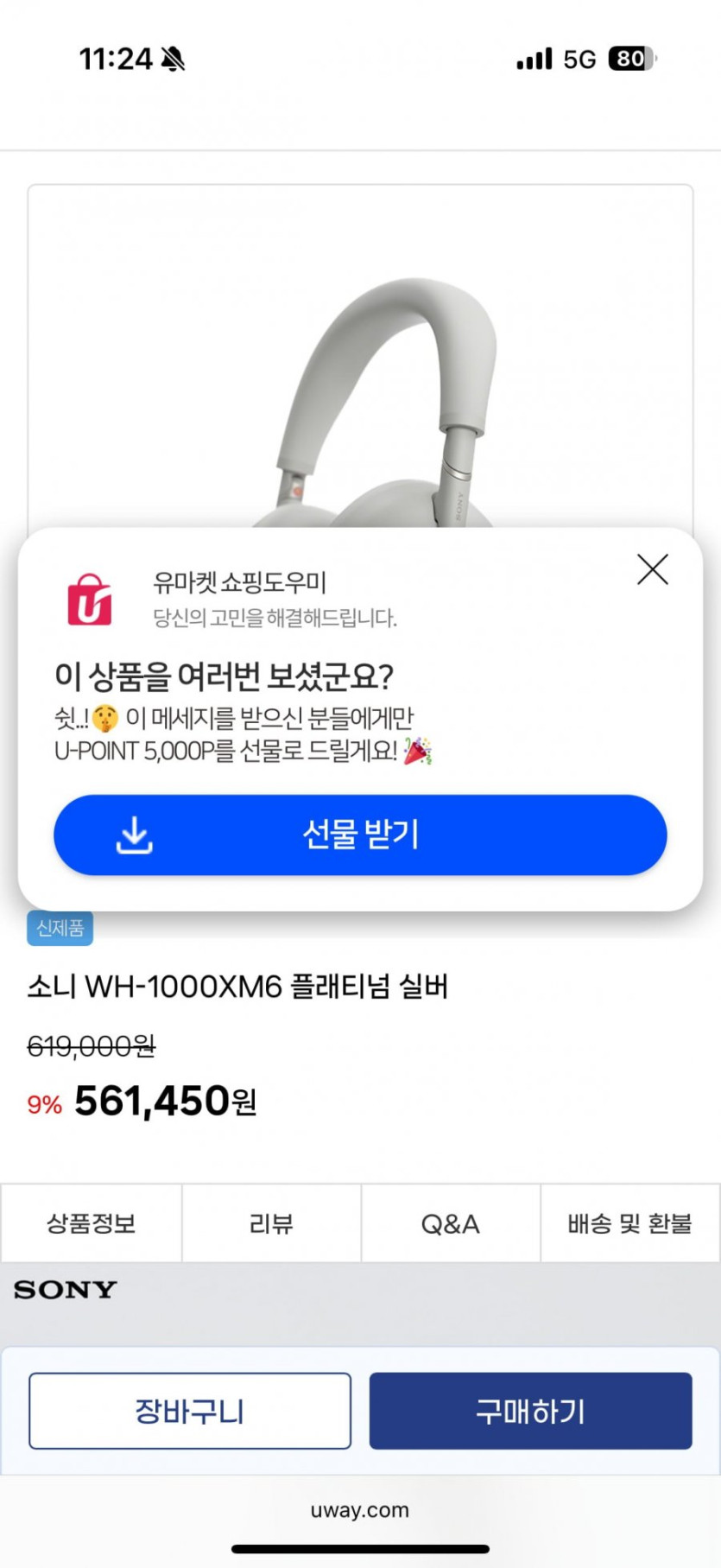Image resolution: width=721 pixels, height=1568 pixels.
Task: Tap 구매하기 to buy now
Action: (x=530, y=1411)
